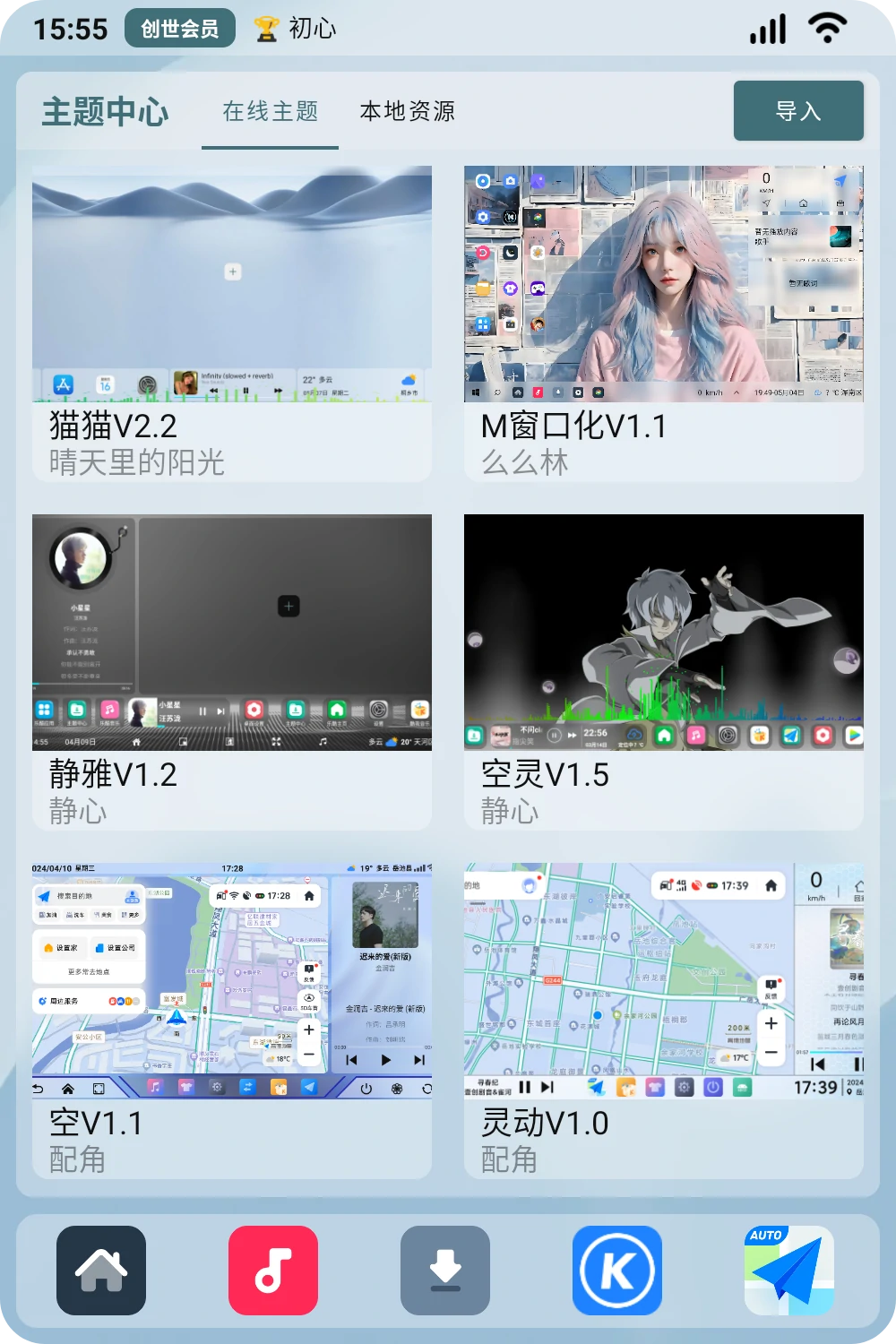Tap the 创世会员 membership badge
The width and height of the screenshot is (896, 1344).
180,29
